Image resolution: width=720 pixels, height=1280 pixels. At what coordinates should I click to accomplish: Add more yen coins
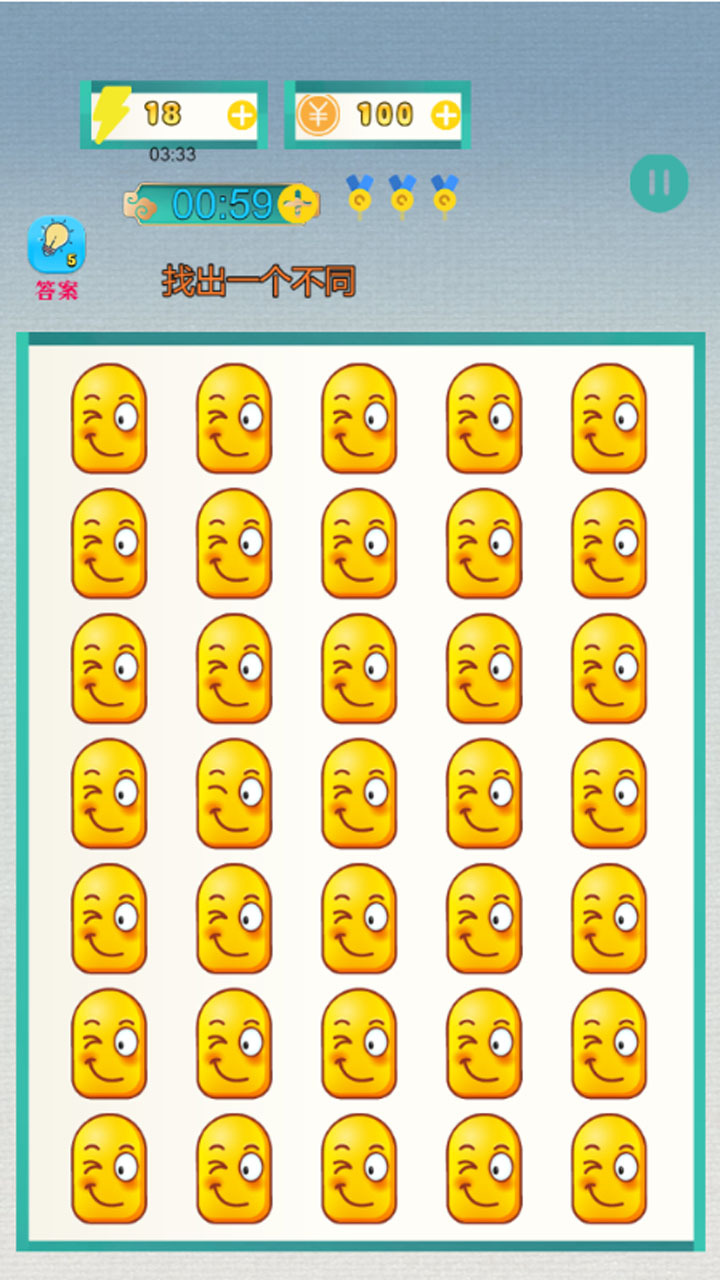click(445, 115)
